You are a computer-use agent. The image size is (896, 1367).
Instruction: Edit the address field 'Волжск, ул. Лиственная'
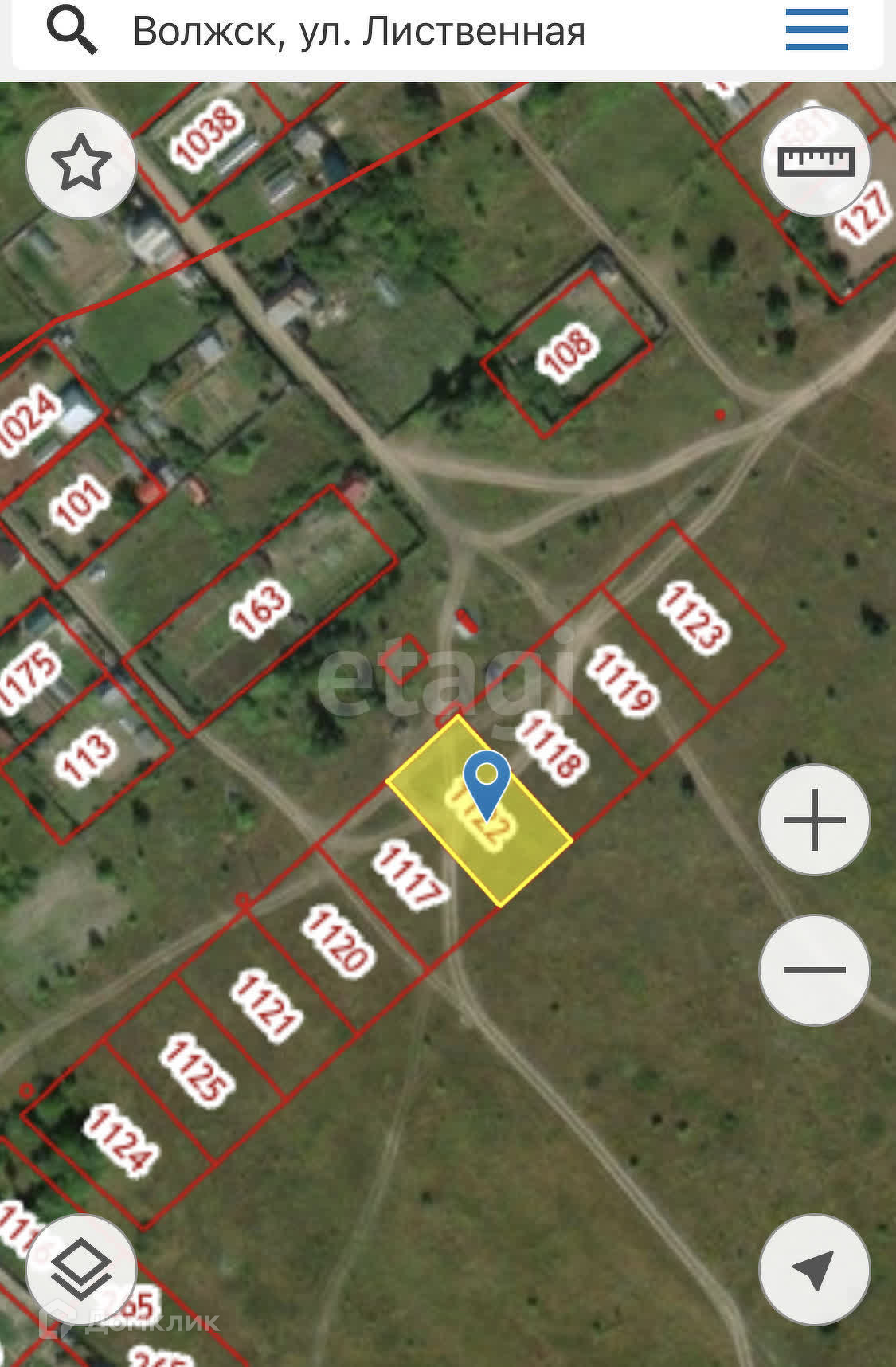pos(358,33)
